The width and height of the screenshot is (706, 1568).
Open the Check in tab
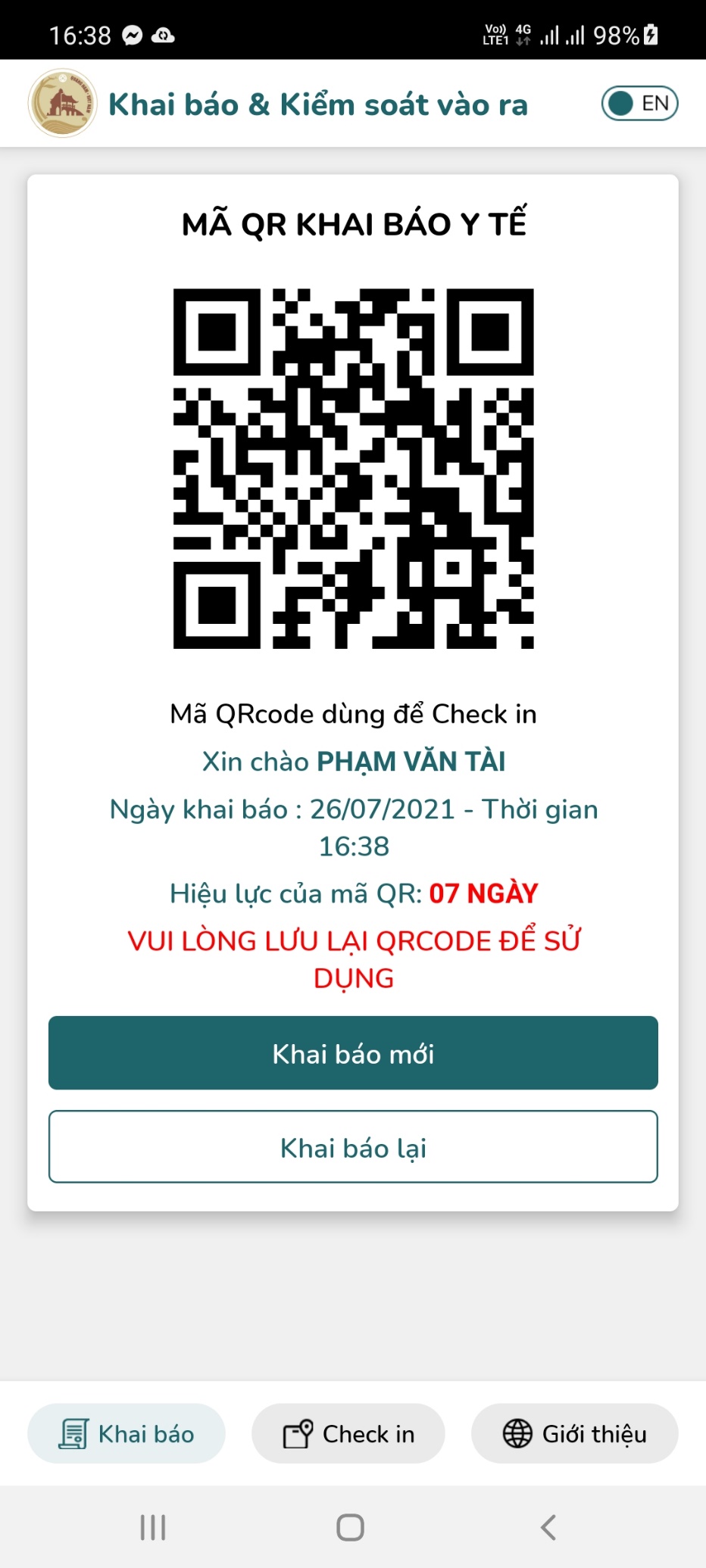click(x=348, y=1434)
